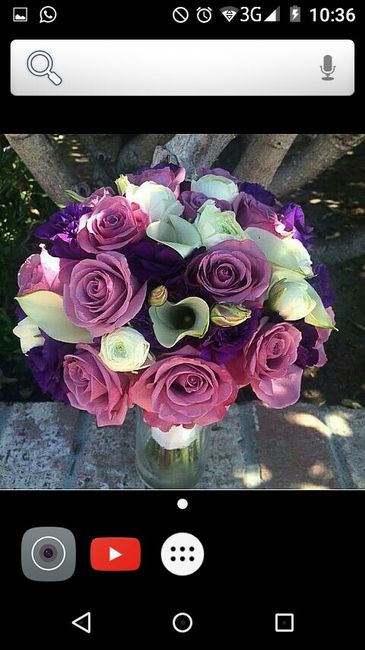Start voice search with microphone icon
365x650 pixels.
click(328, 68)
